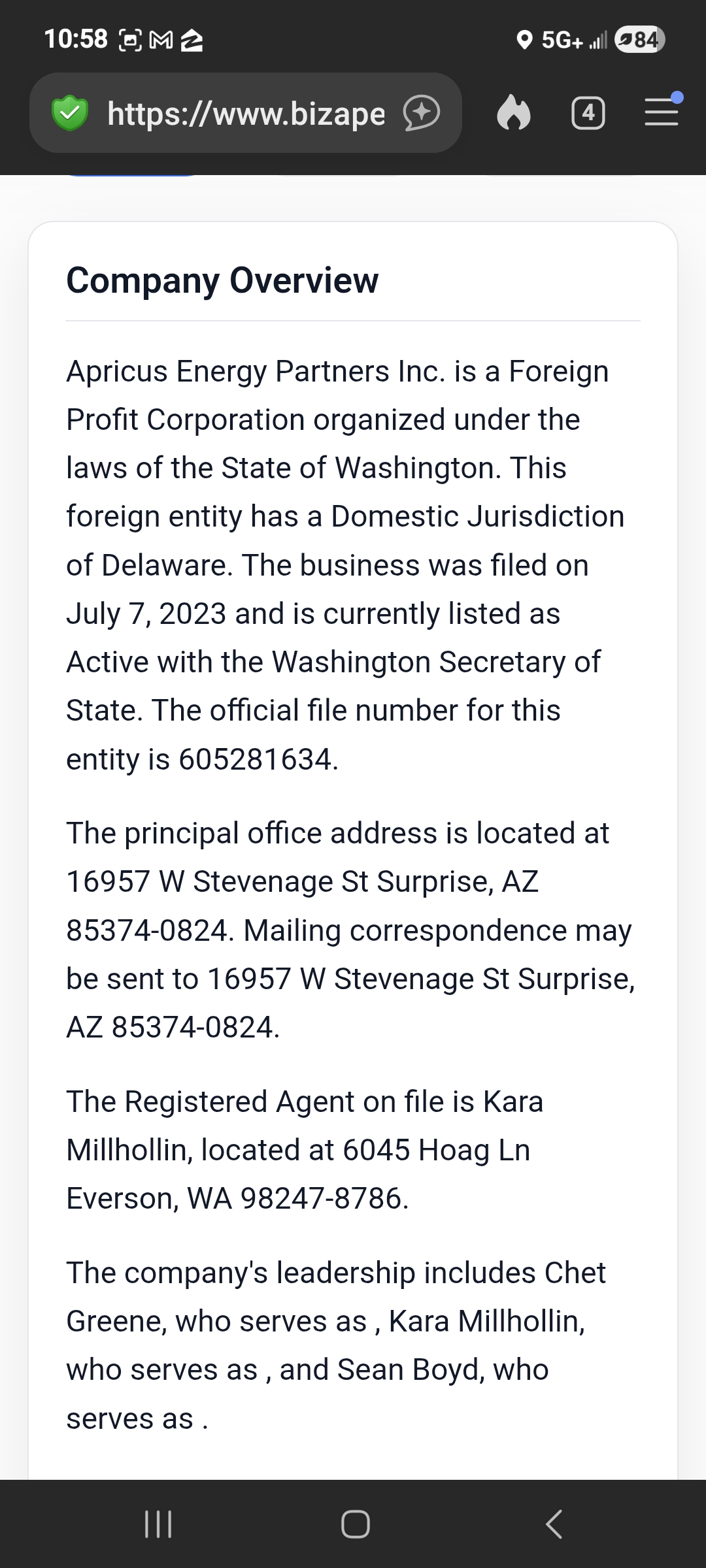706x1568 pixels.
Task: Open the AI chat sparkle icon
Action: [422, 113]
